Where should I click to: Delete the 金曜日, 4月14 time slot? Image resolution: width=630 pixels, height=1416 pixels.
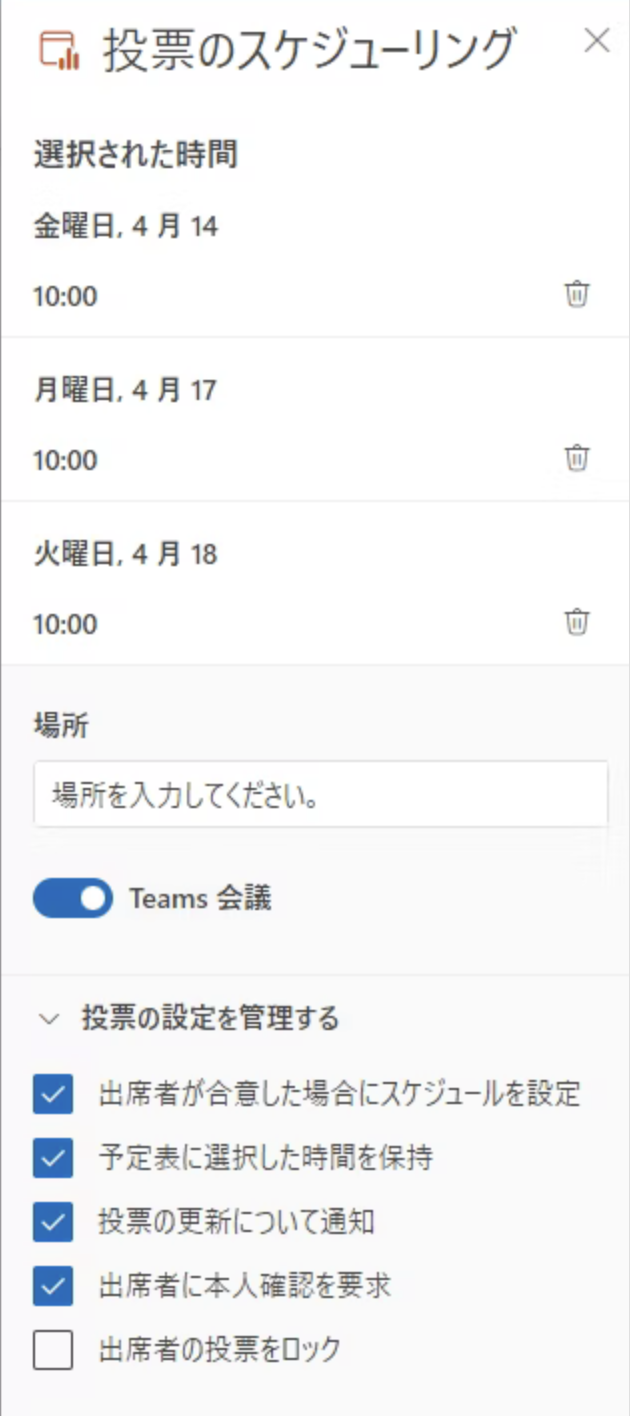tap(577, 295)
